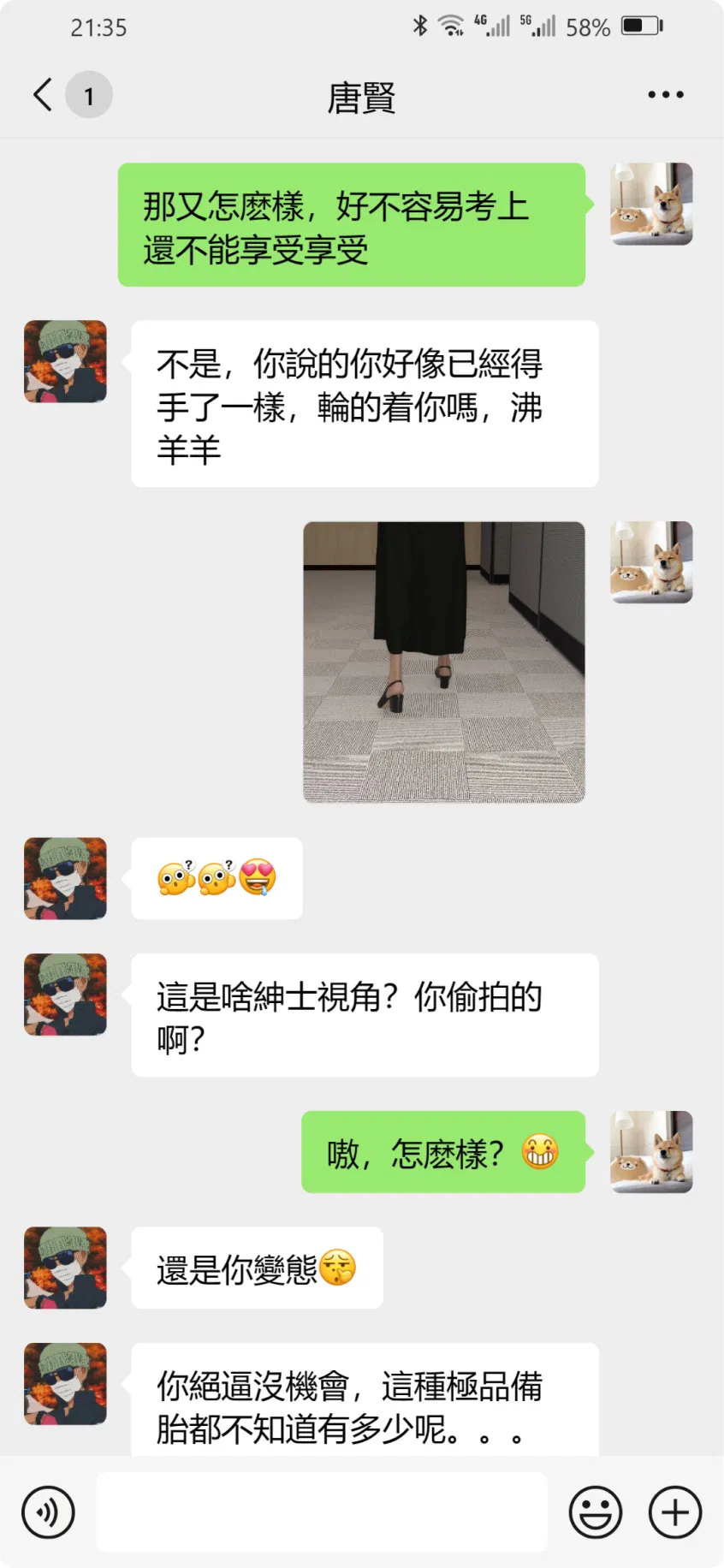Open my profile via the 嗷,怎麼樣 message avatar
This screenshot has width=724, height=1568.
[651, 1152]
